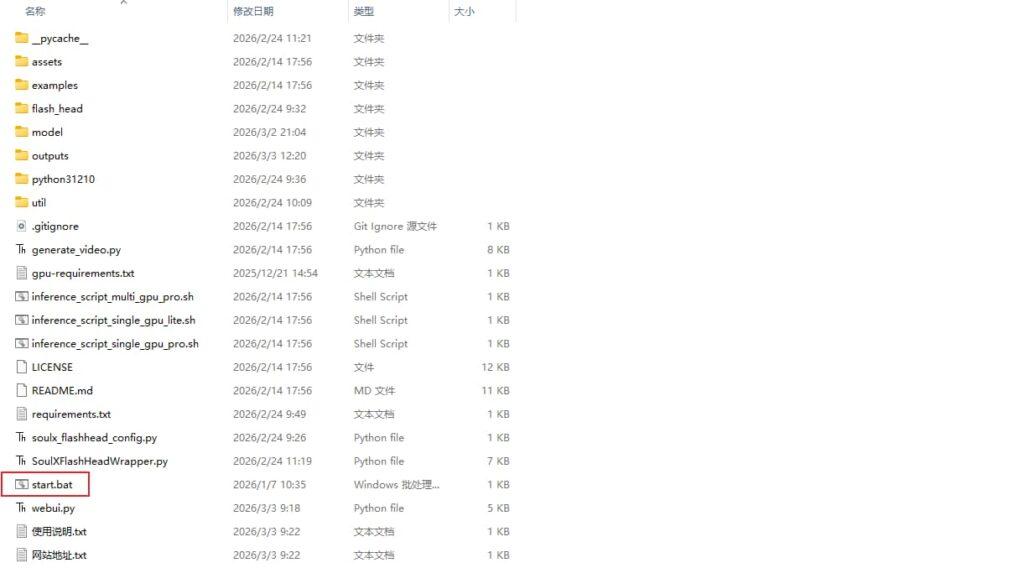Sort by the 类型 column header

point(364,11)
